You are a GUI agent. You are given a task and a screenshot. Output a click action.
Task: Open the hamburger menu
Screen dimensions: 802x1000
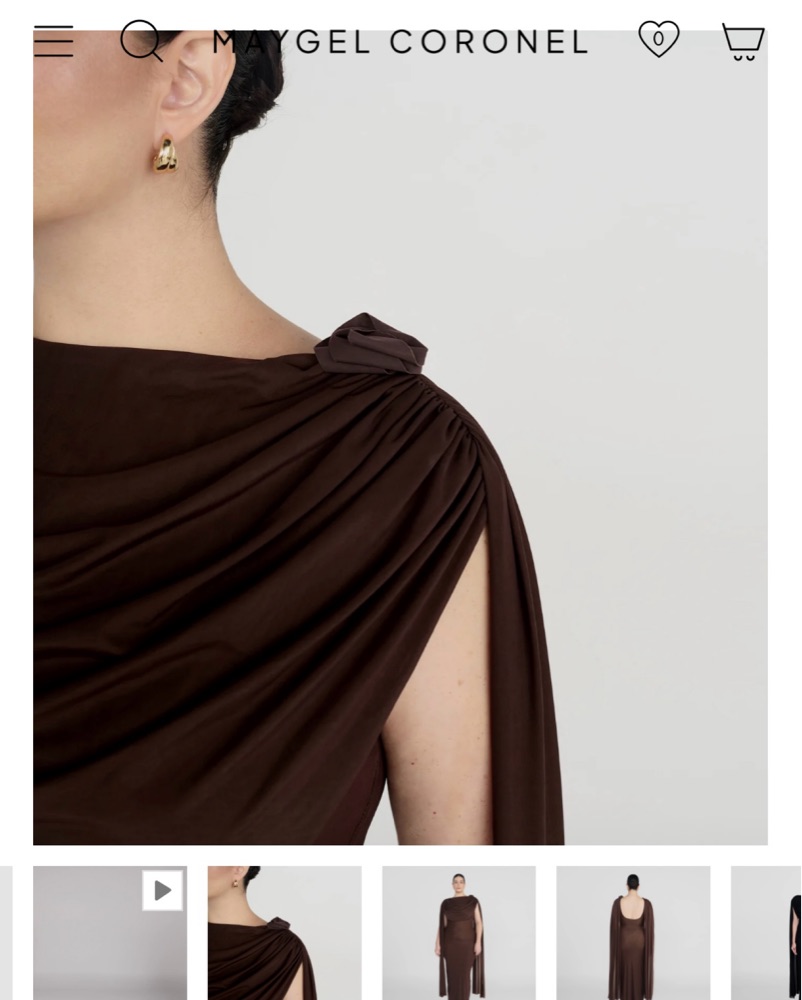(x=53, y=42)
